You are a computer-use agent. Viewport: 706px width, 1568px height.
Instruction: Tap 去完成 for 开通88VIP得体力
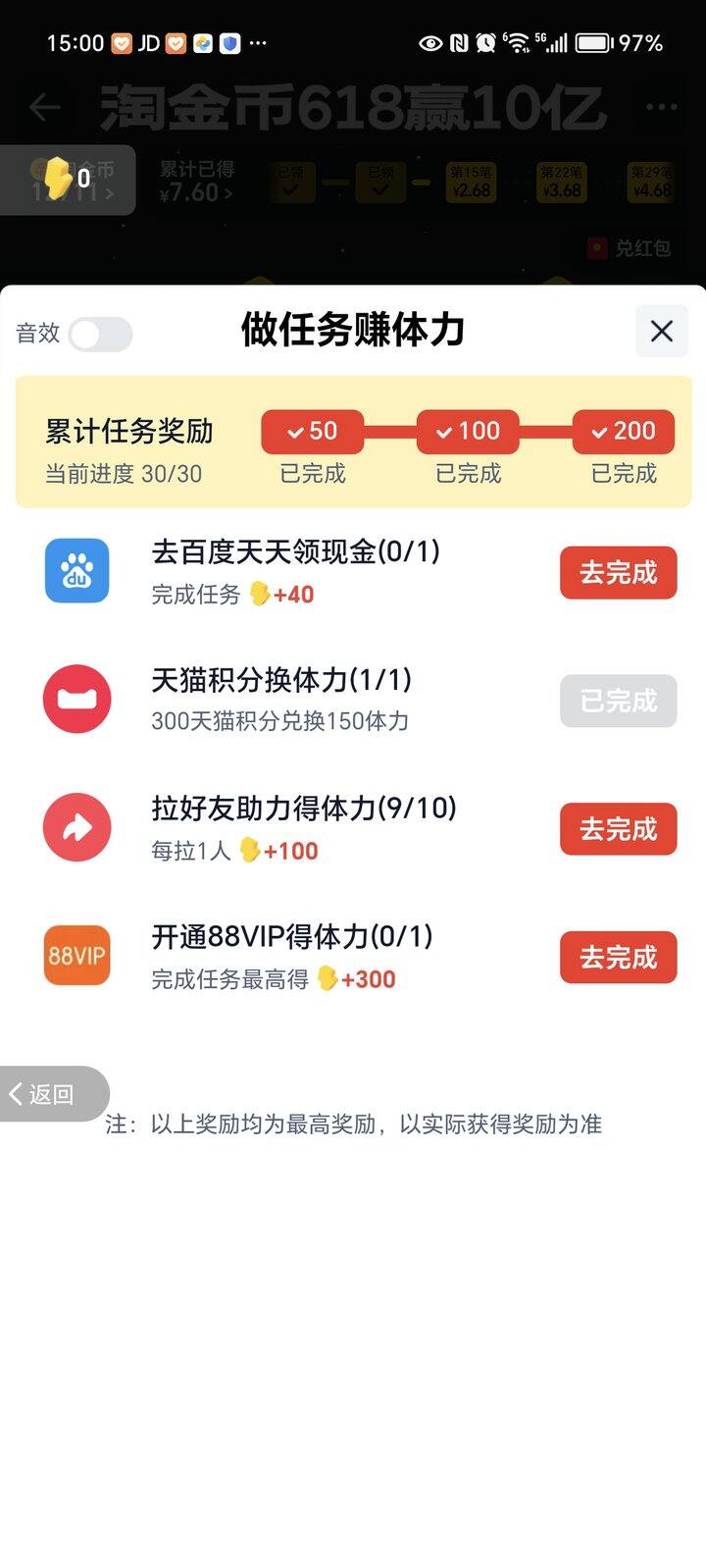pyautogui.click(x=618, y=957)
